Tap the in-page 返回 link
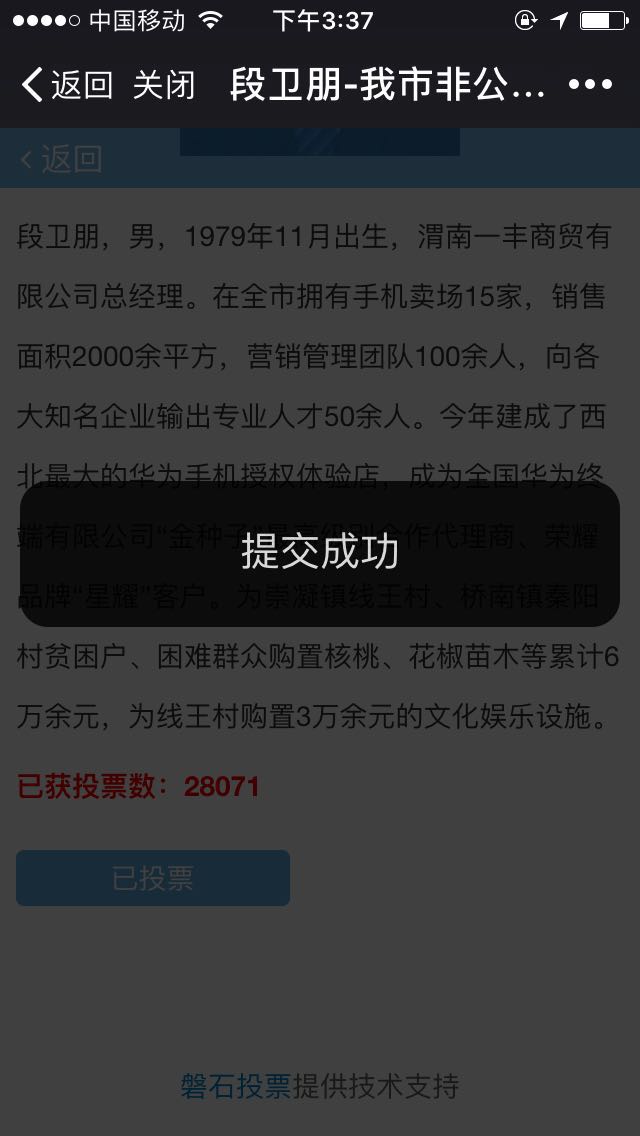 (62, 159)
